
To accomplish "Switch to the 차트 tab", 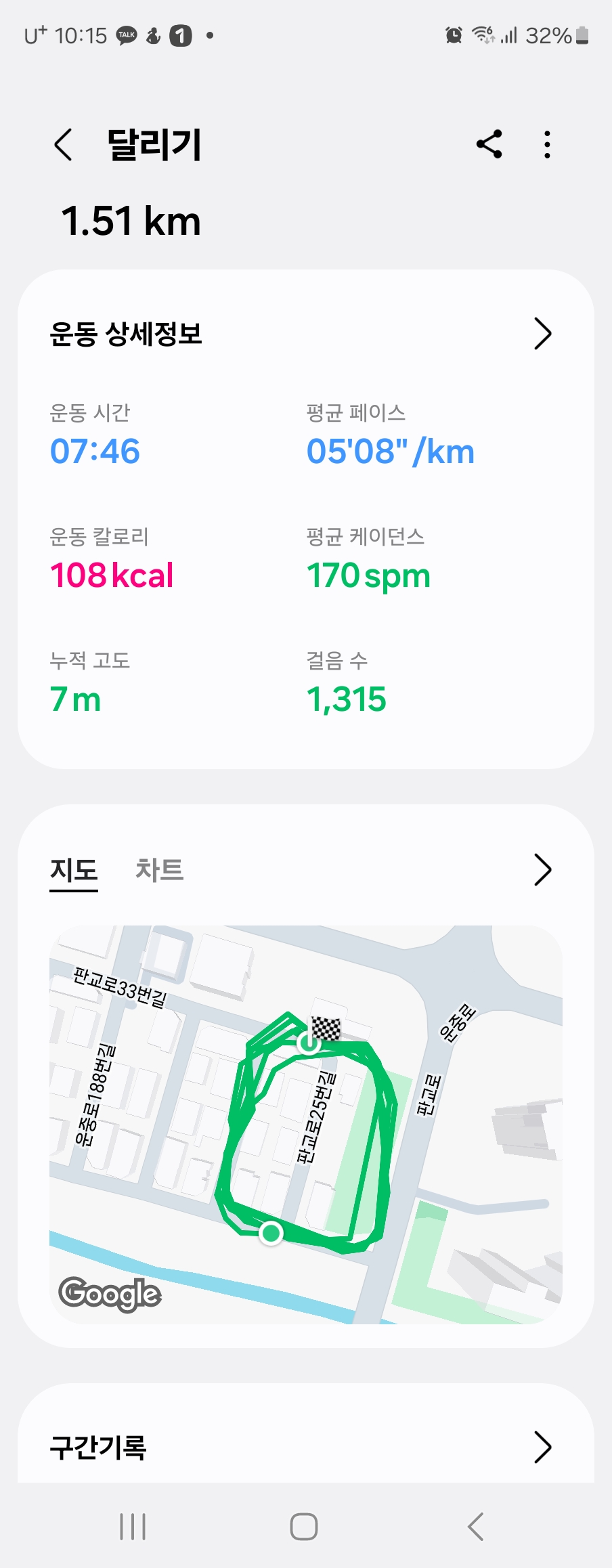I will [x=160, y=870].
